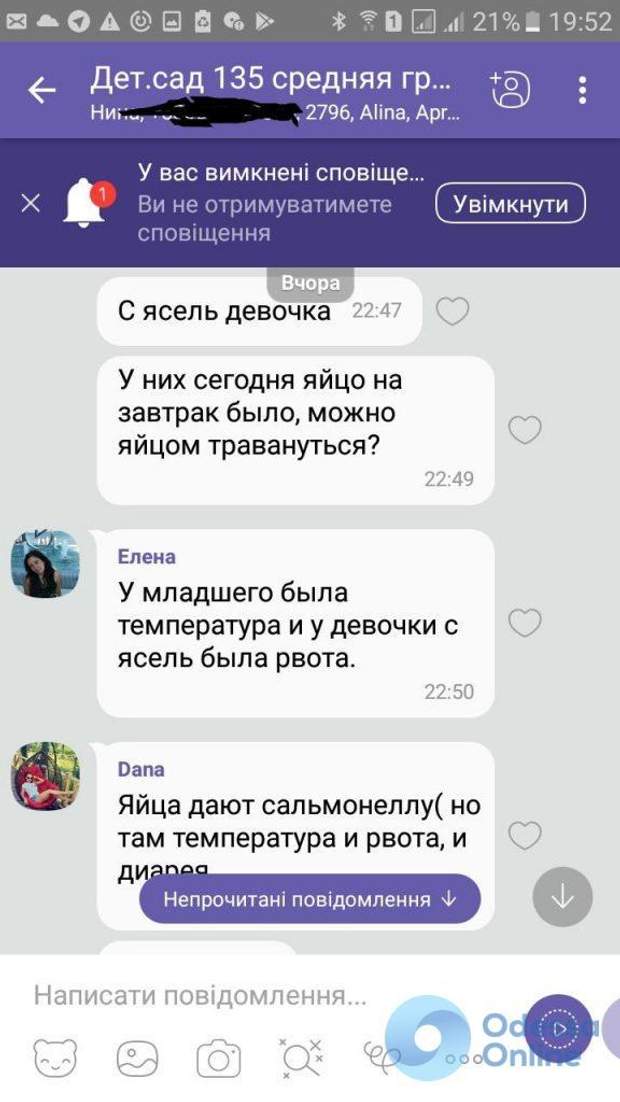Open the sticker picker
Viewport: 620px width, 1102px height.
pos(57,1057)
